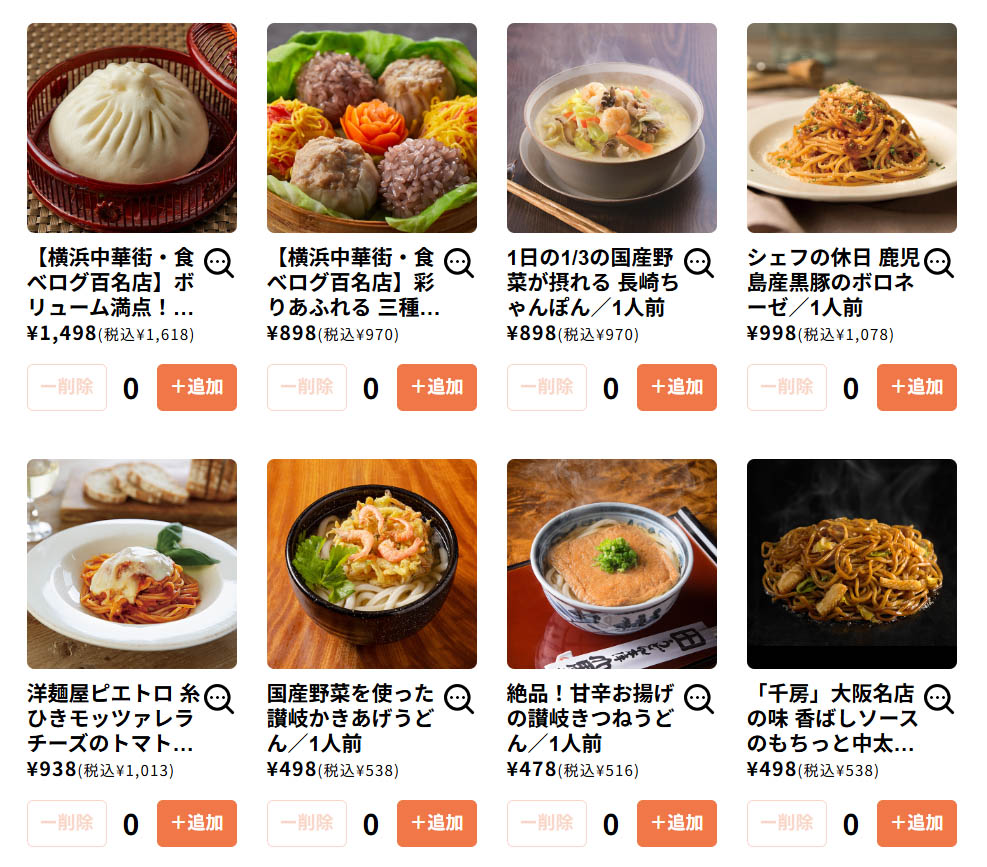987x867 pixels.
Task: Open the 千房 yakisoba product photo
Action: pyautogui.click(x=851, y=564)
